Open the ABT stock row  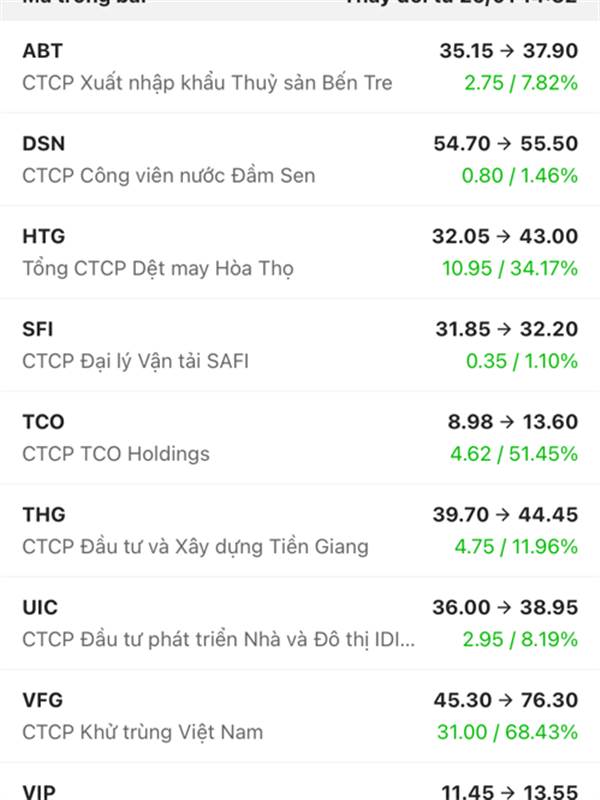click(x=300, y=67)
